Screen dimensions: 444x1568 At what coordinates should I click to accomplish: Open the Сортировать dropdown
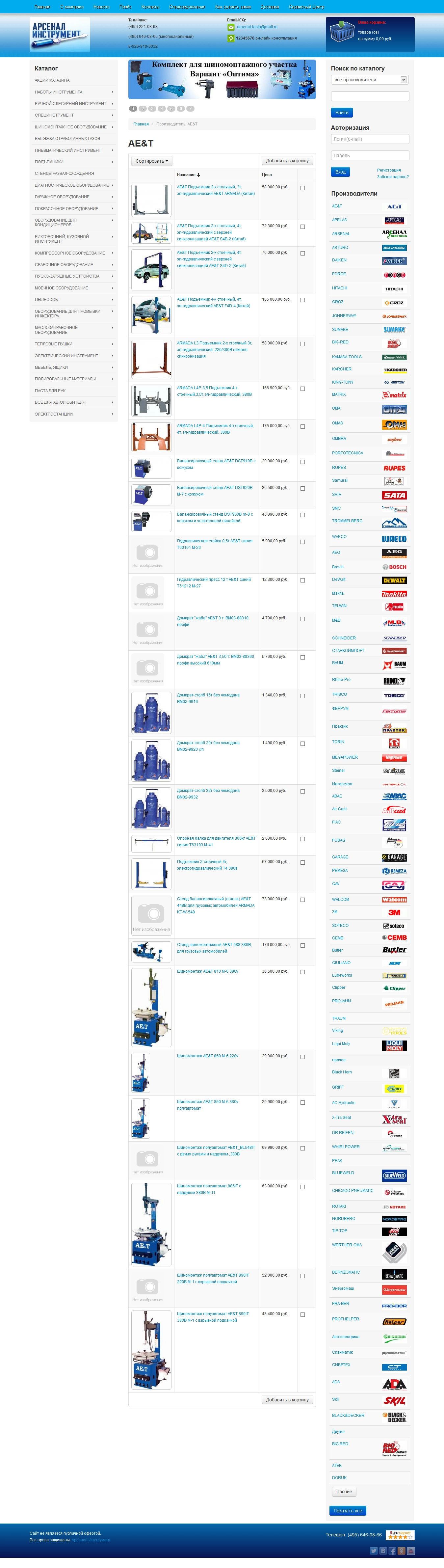pos(151,161)
